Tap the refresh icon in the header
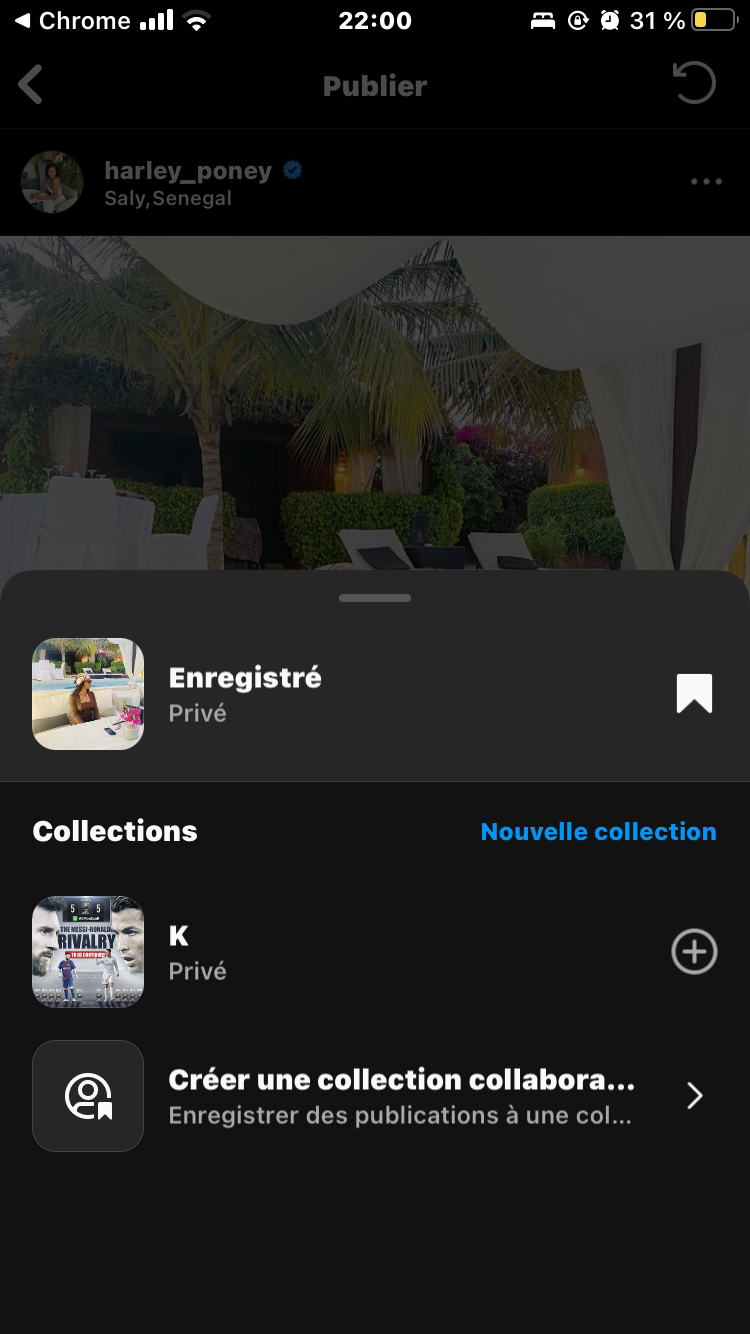Screen dimensions: 750x1334 [694, 84]
